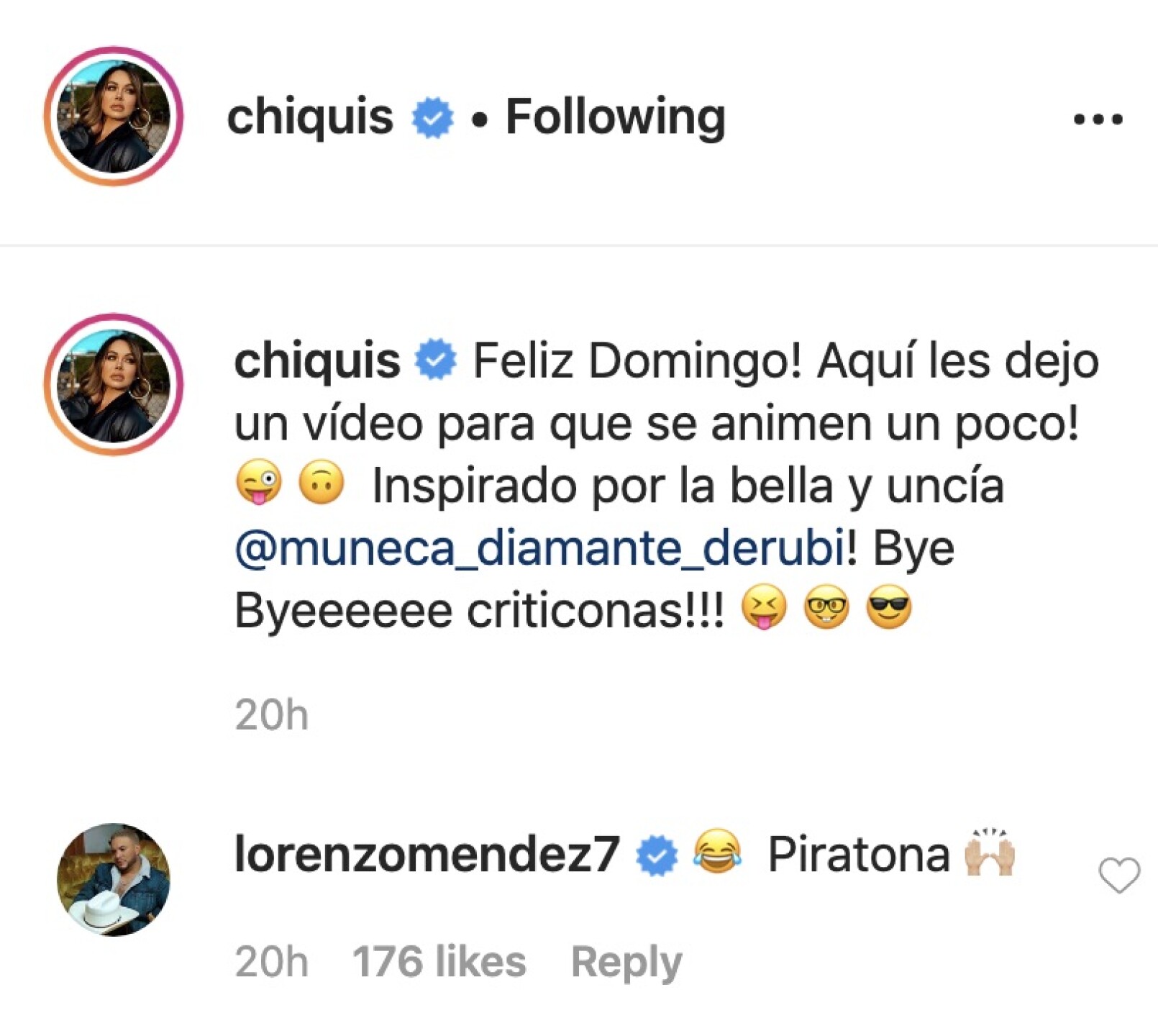Open chiquis story from header profile picture
Viewport: 1158px width, 1036px height.
(x=114, y=117)
